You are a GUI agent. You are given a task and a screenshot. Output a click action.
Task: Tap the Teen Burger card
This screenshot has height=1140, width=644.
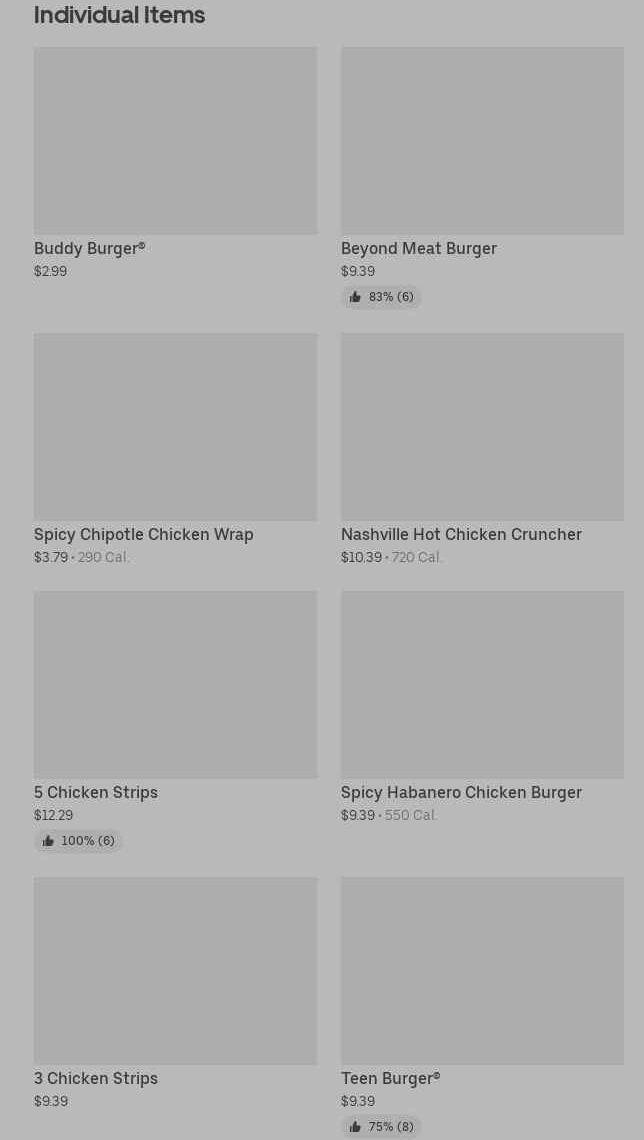pyautogui.click(x=483, y=1007)
